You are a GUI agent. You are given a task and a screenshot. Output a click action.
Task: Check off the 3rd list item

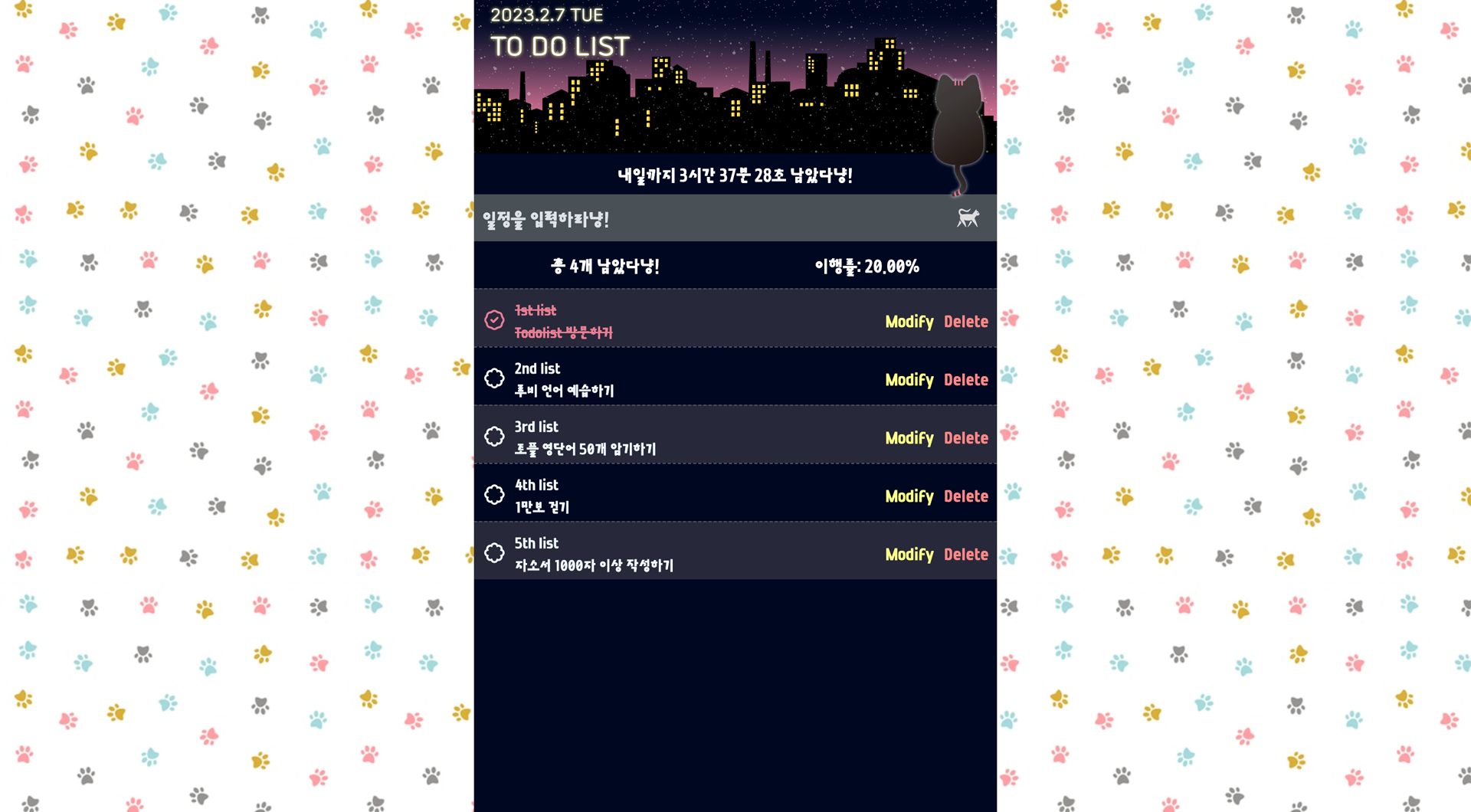[x=494, y=436]
